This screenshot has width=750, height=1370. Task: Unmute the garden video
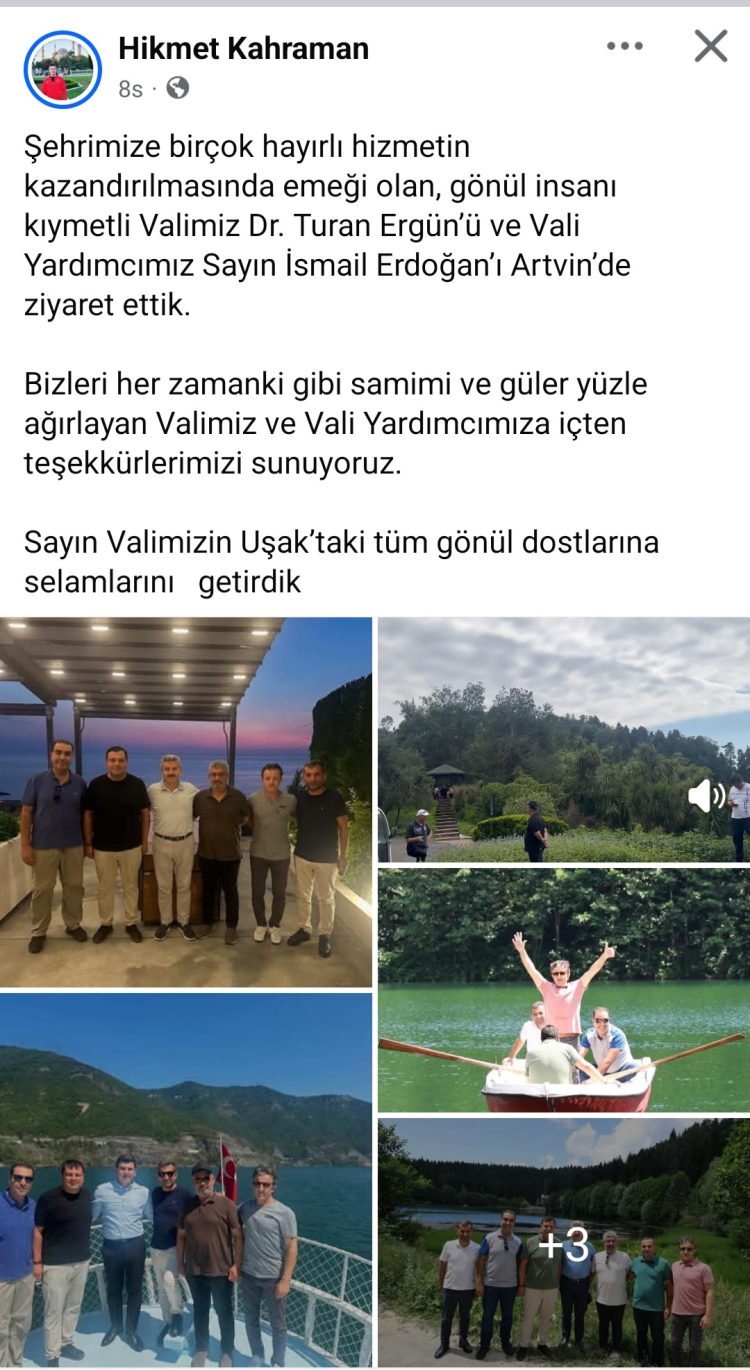point(706,796)
